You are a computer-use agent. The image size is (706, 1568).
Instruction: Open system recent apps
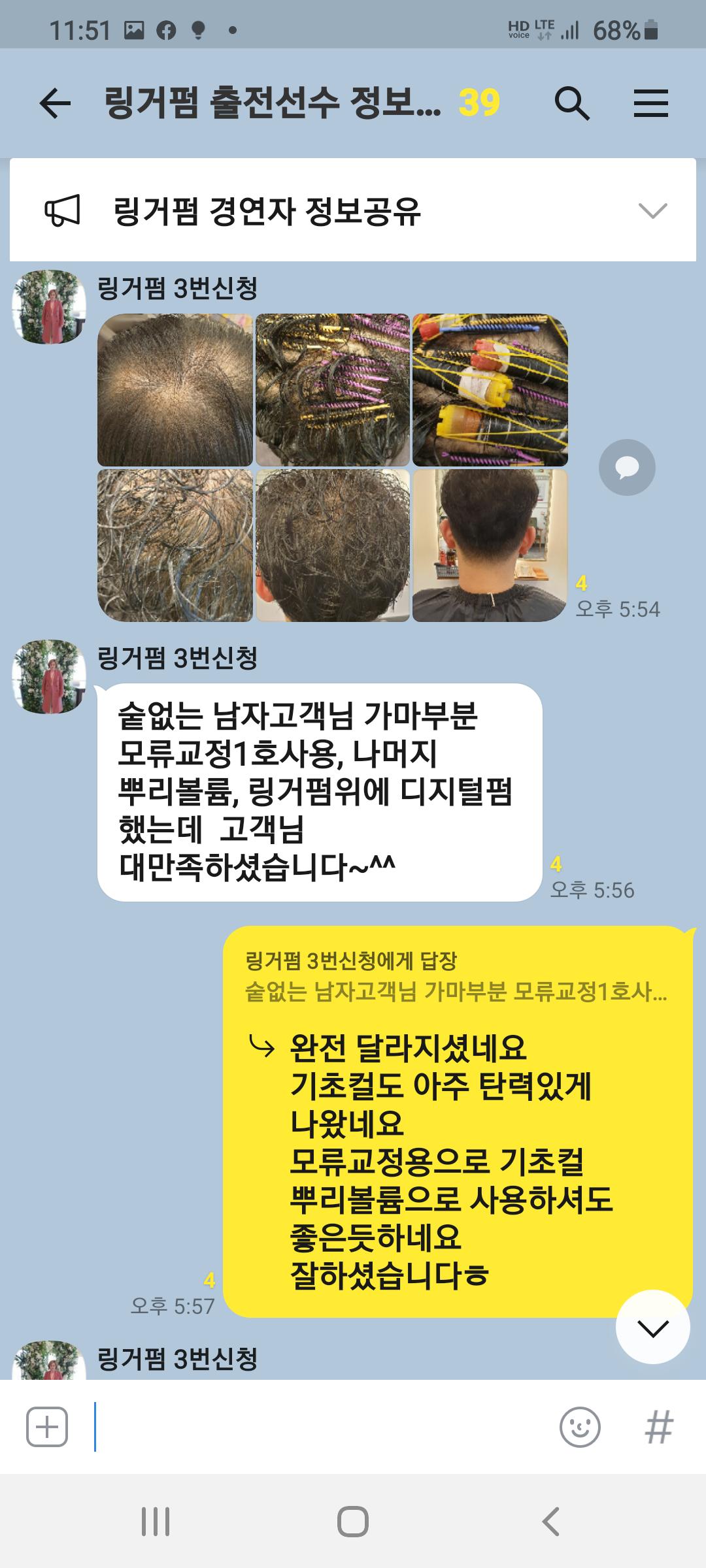(x=156, y=1522)
